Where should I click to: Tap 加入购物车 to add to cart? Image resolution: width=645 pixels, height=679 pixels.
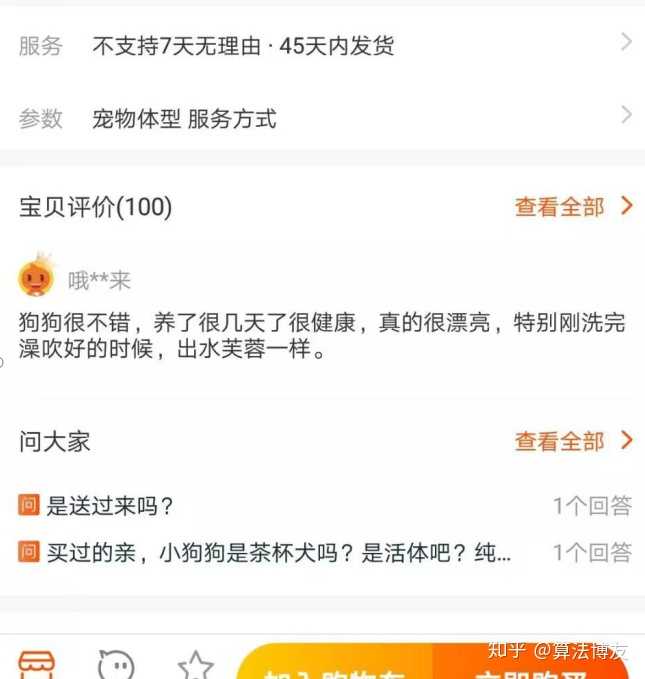(335, 665)
